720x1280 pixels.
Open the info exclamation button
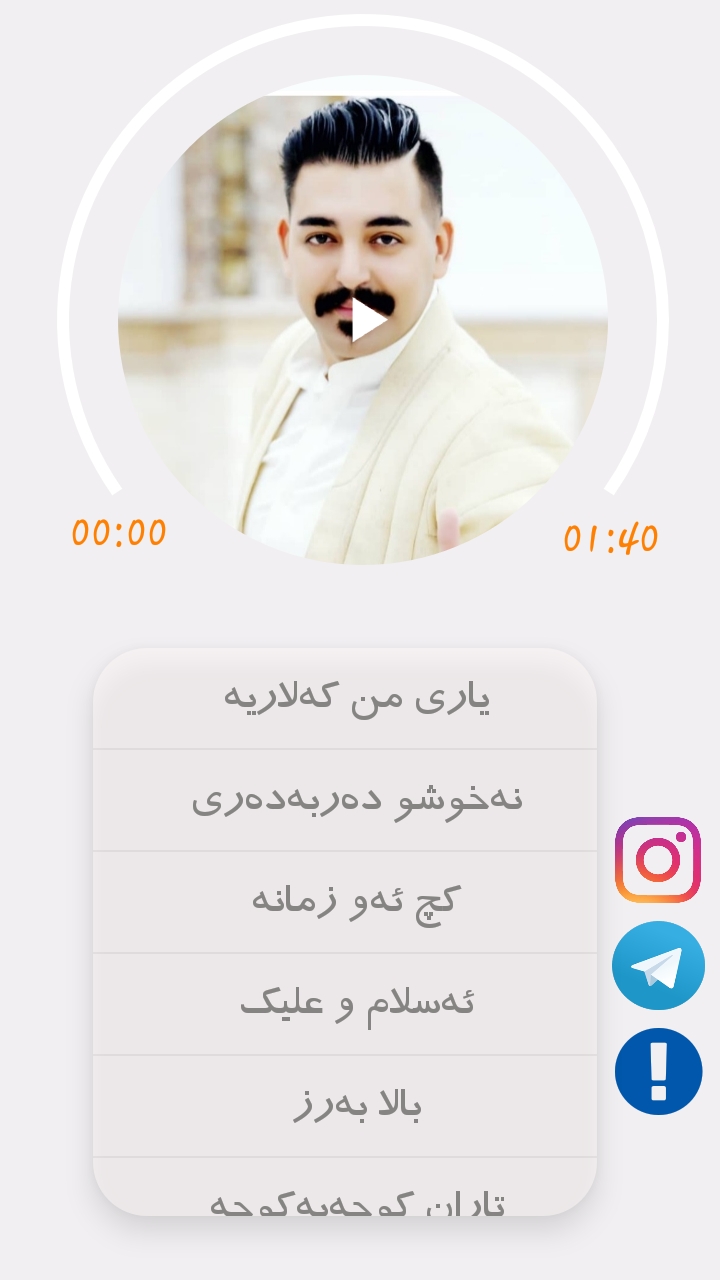(x=658, y=1071)
